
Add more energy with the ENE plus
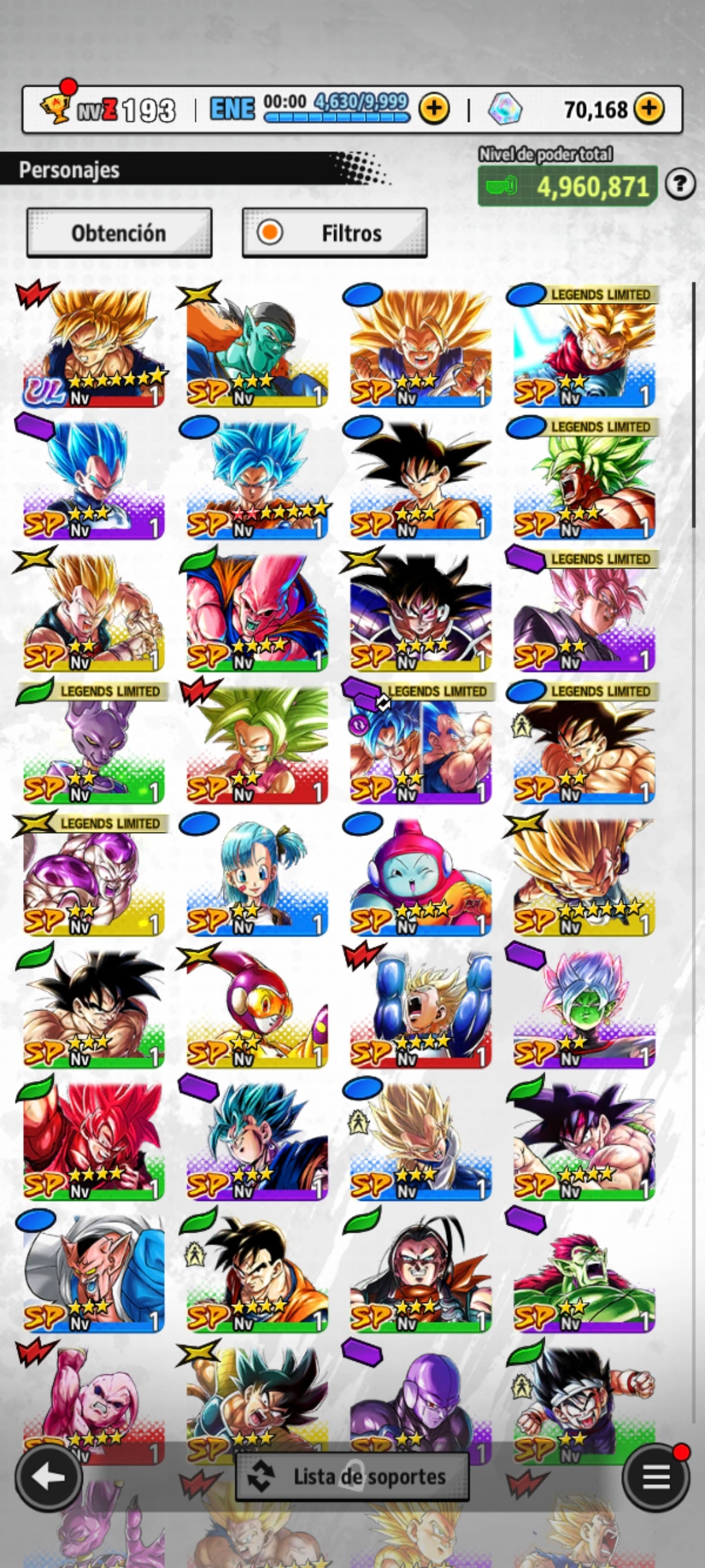(434, 109)
